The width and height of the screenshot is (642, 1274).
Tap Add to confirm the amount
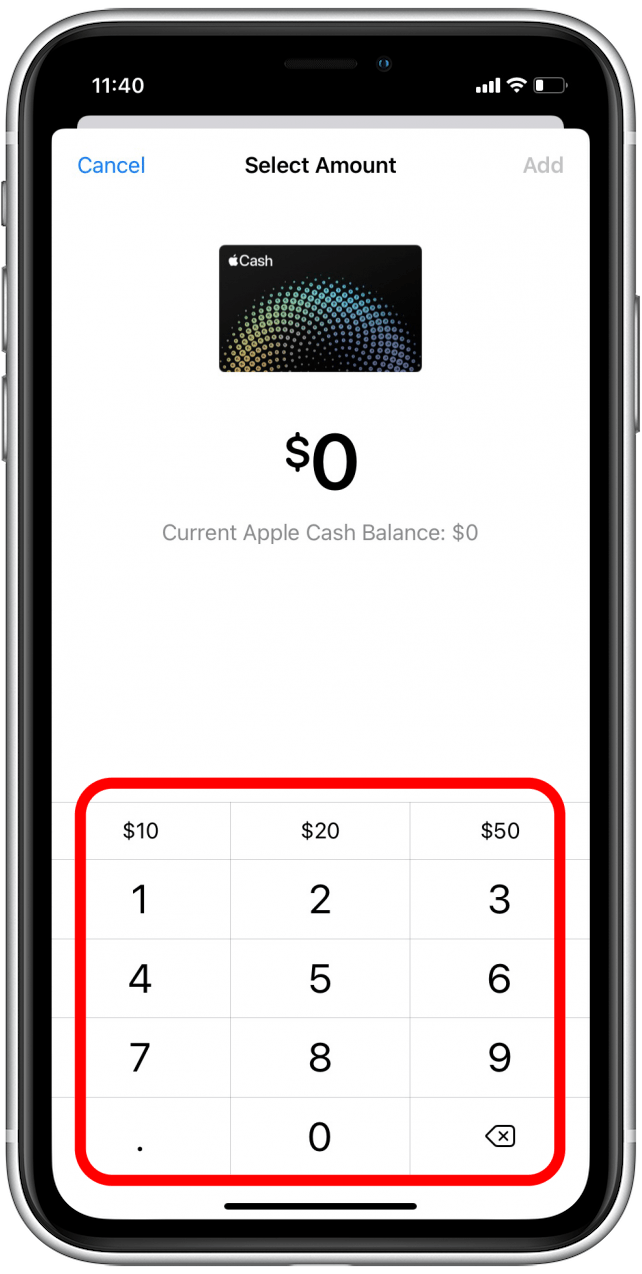coord(543,166)
